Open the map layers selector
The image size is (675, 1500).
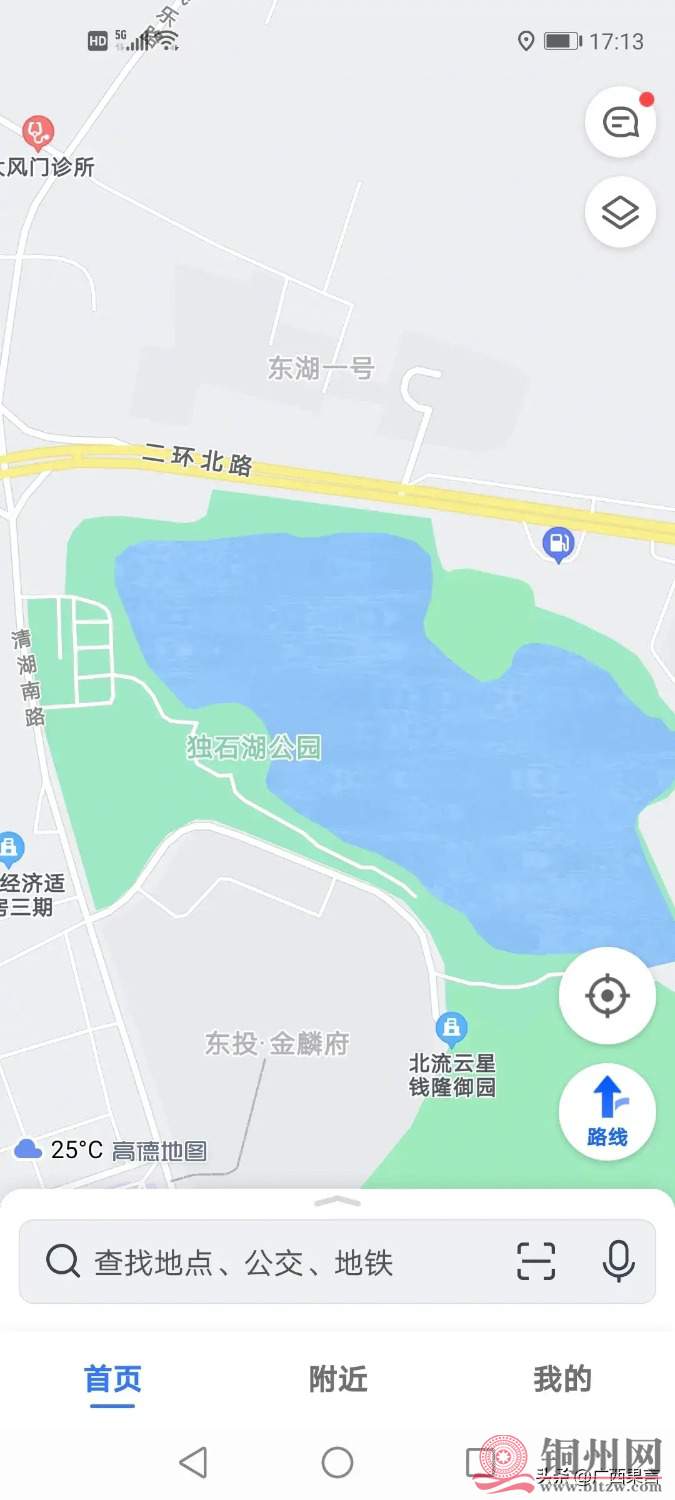pos(620,212)
